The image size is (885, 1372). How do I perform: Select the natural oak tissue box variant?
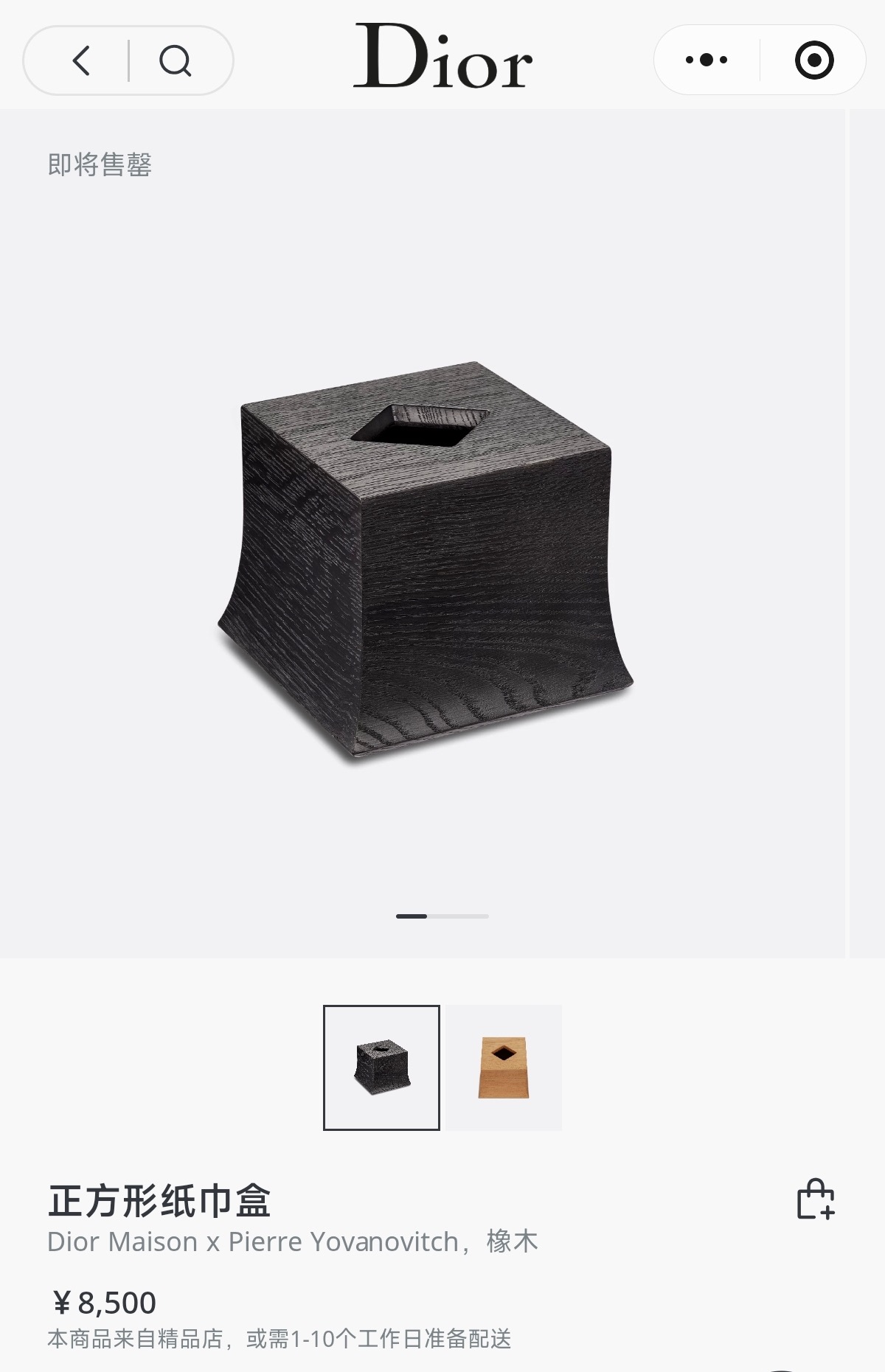504,1067
